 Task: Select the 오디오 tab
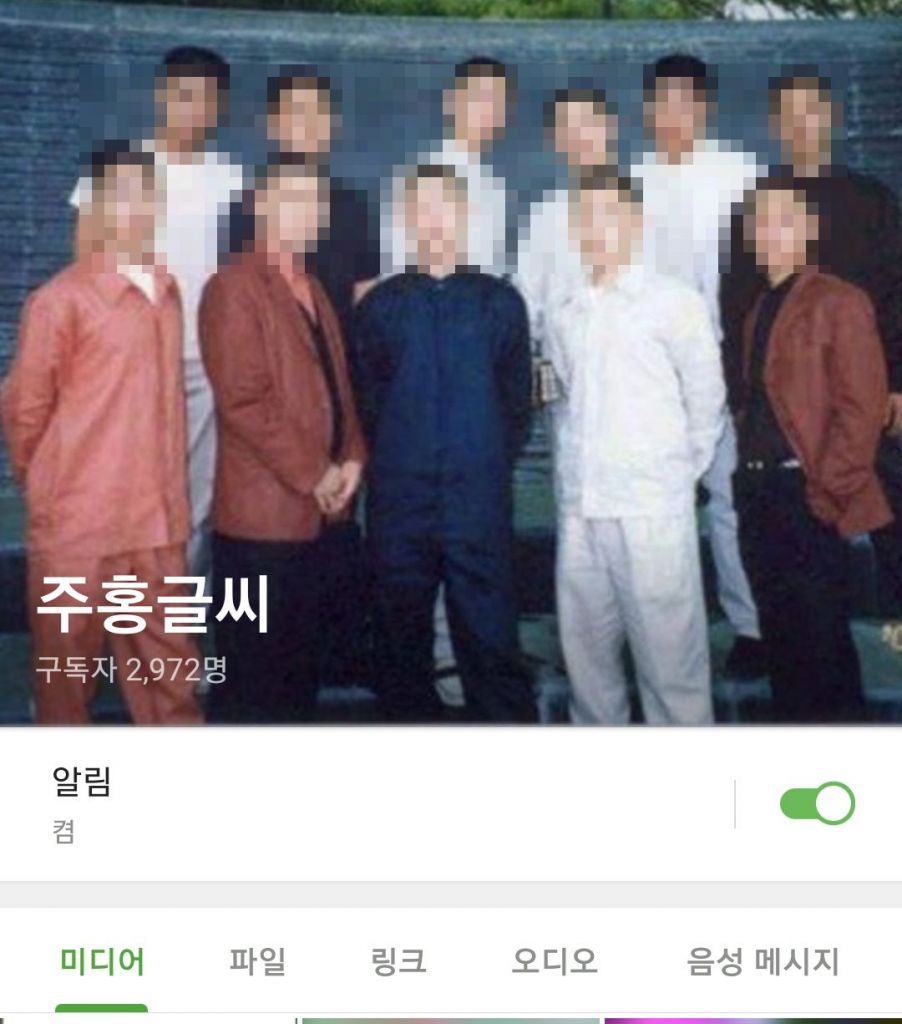tap(554, 962)
